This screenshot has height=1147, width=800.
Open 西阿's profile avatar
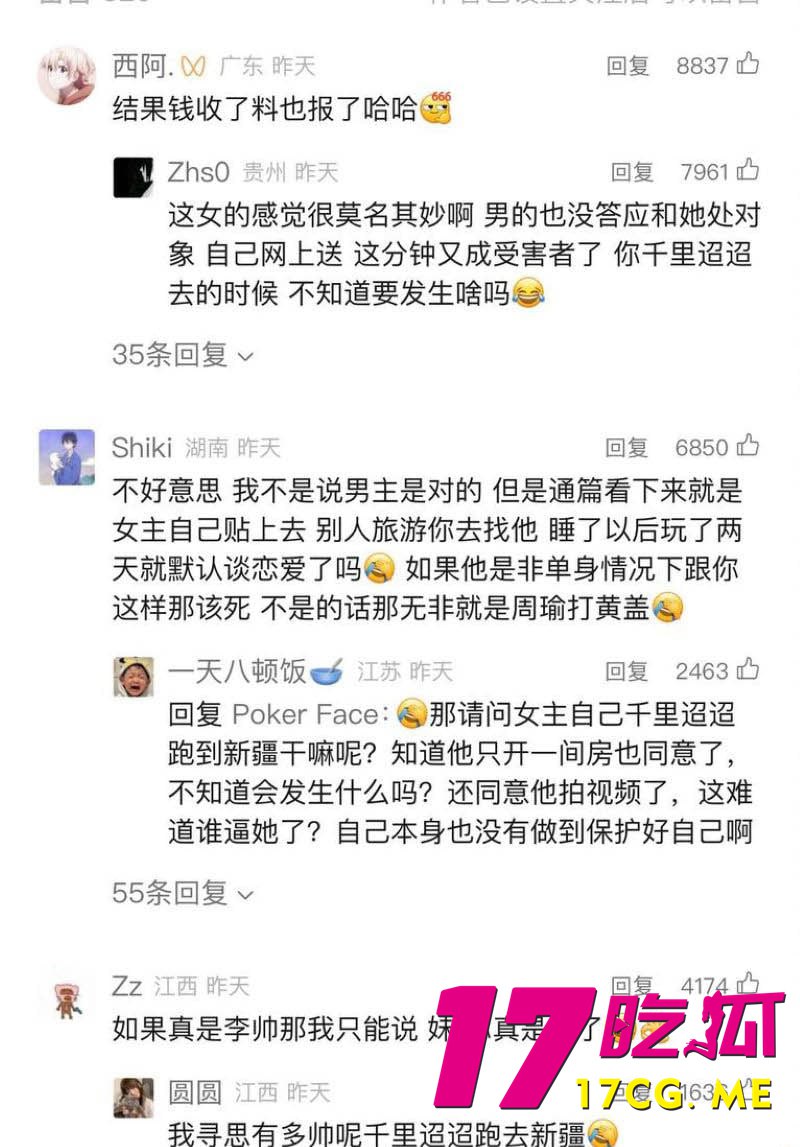tap(67, 76)
